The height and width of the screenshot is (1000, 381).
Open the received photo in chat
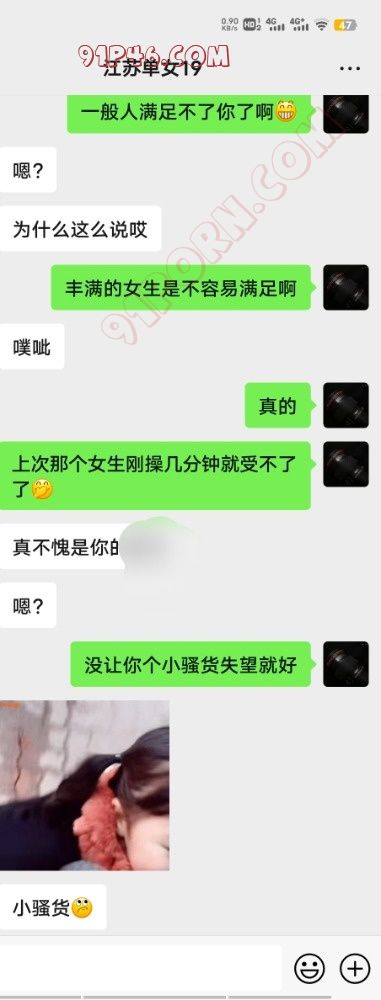pyautogui.click(x=84, y=785)
